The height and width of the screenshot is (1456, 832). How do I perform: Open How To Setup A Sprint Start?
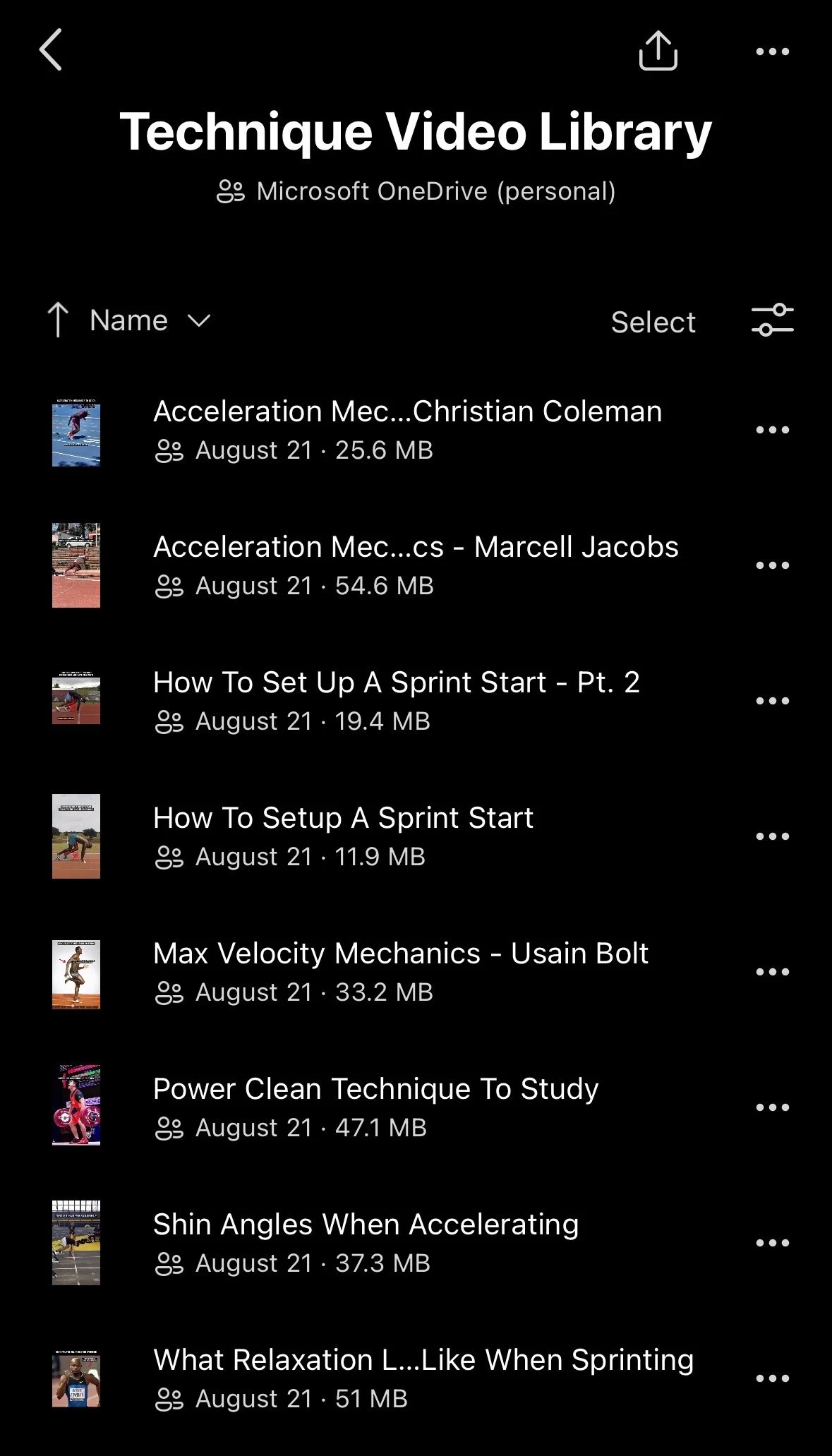(x=343, y=818)
